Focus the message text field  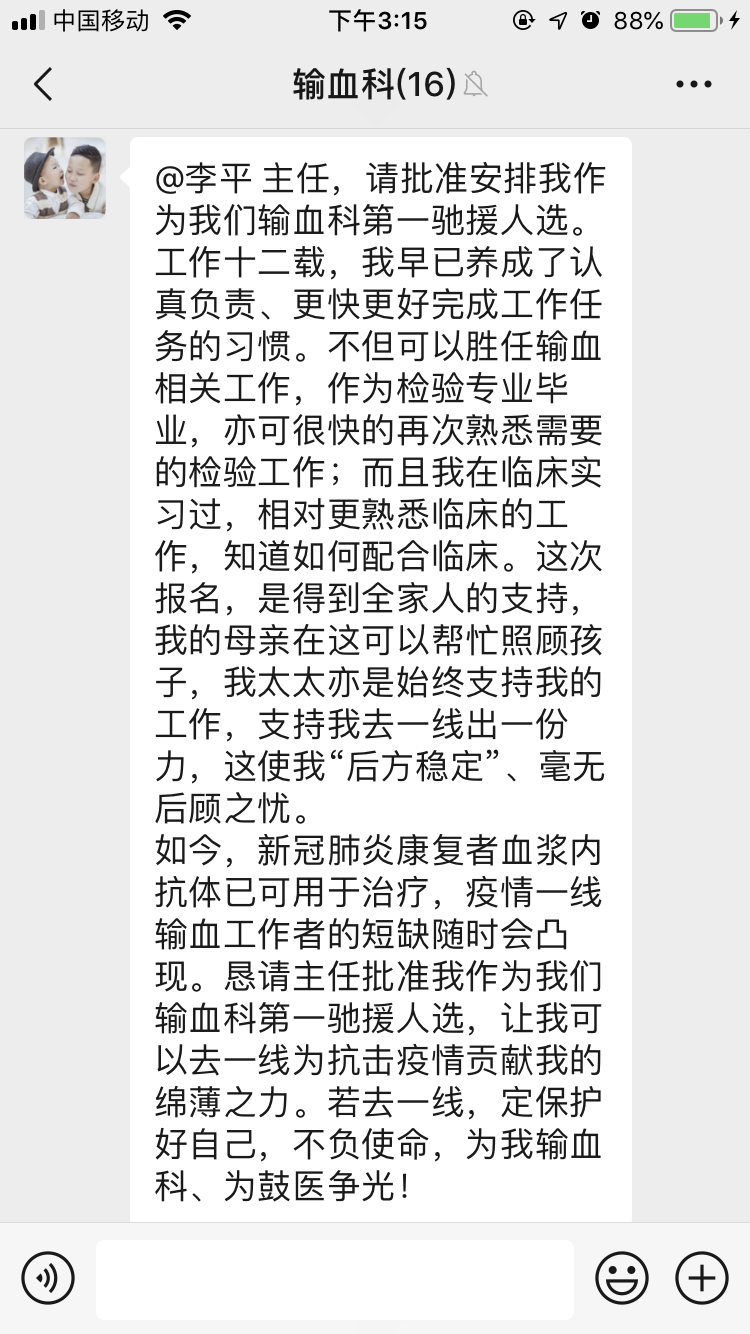click(x=335, y=1279)
